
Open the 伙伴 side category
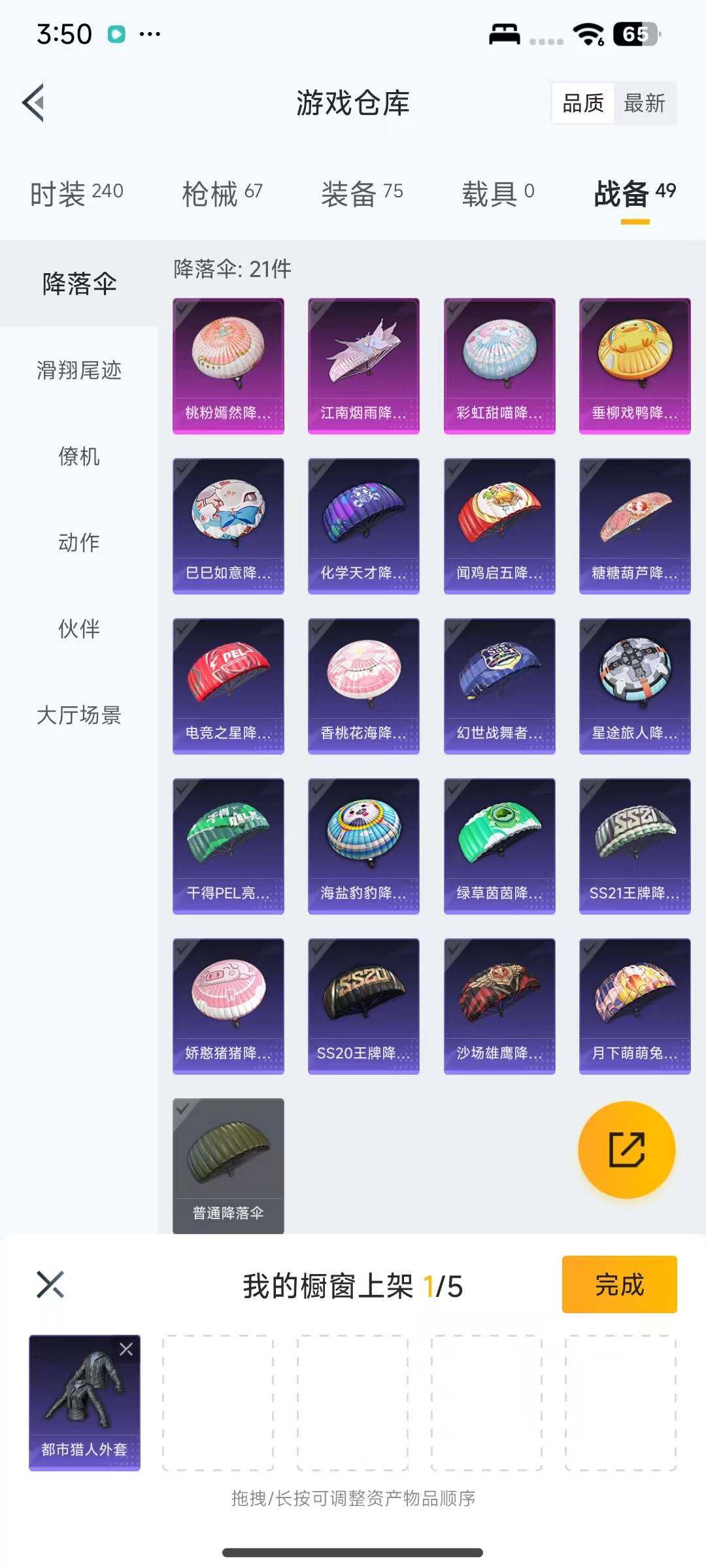79,629
